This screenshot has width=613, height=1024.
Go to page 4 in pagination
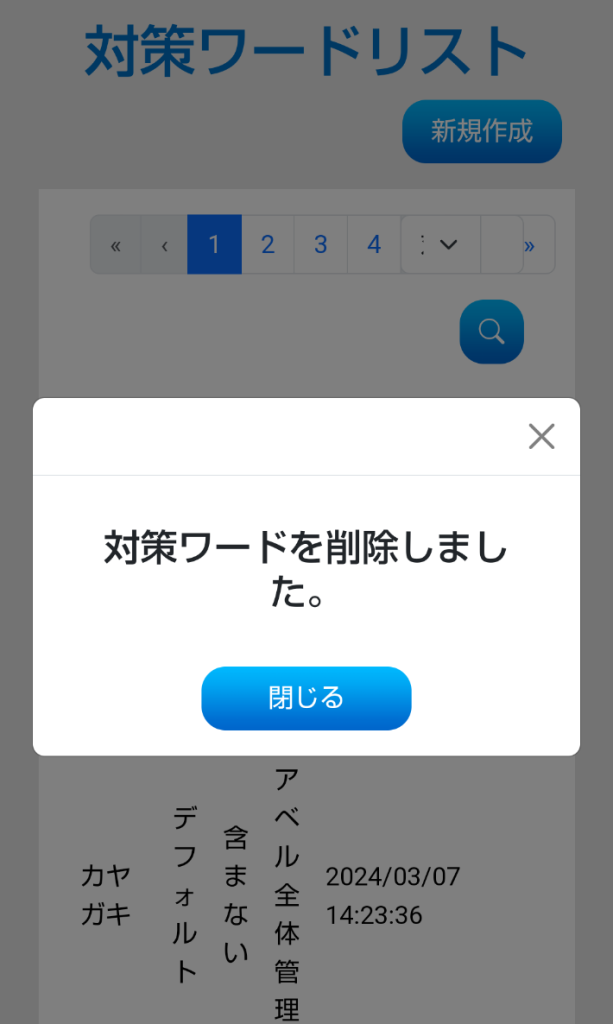pyautogui.click(x=374, y=244)
